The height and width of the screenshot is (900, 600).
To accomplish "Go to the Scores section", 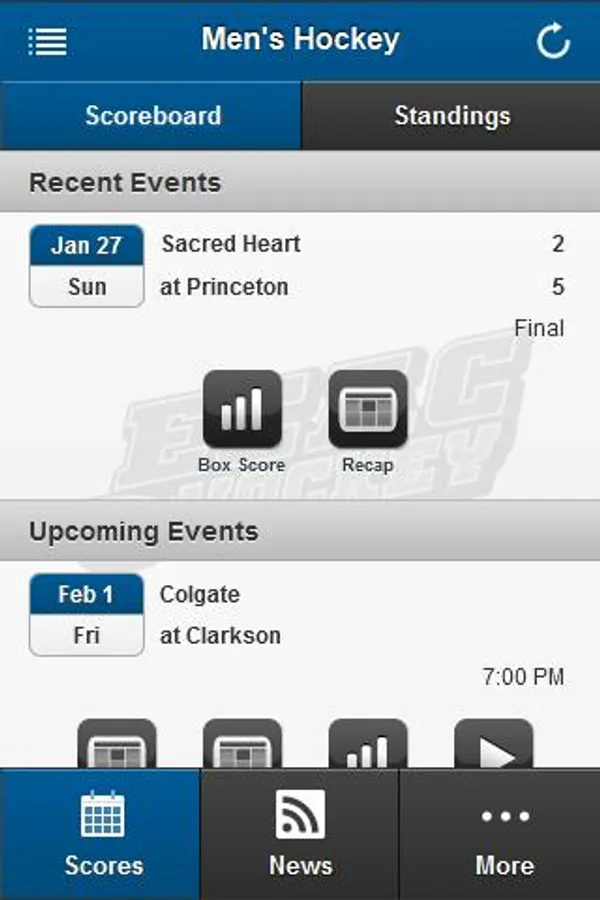I will tap(101, 835).
